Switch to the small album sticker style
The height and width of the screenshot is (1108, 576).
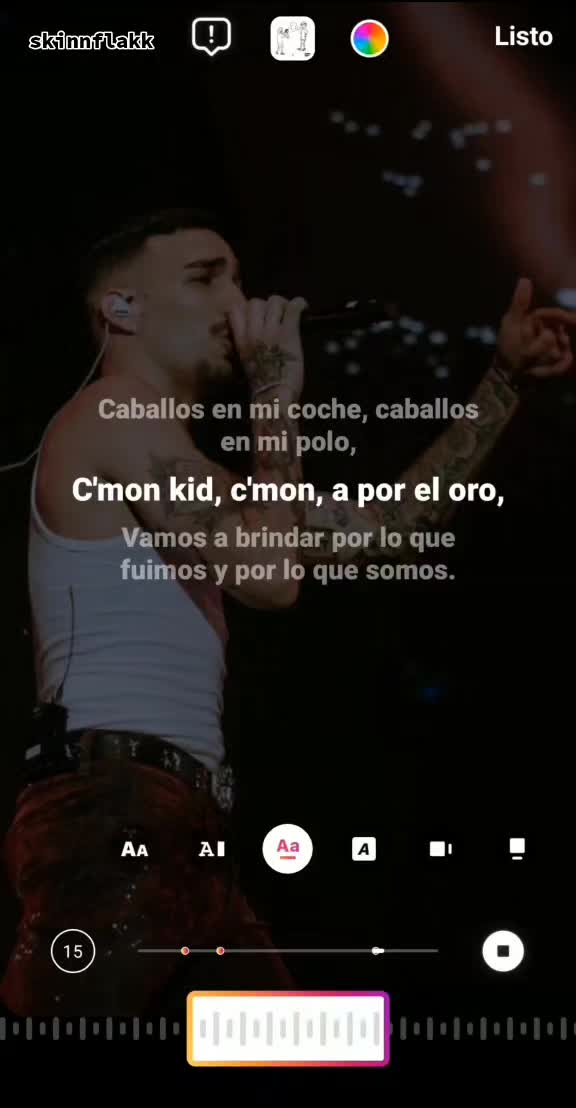pos(440,849)
